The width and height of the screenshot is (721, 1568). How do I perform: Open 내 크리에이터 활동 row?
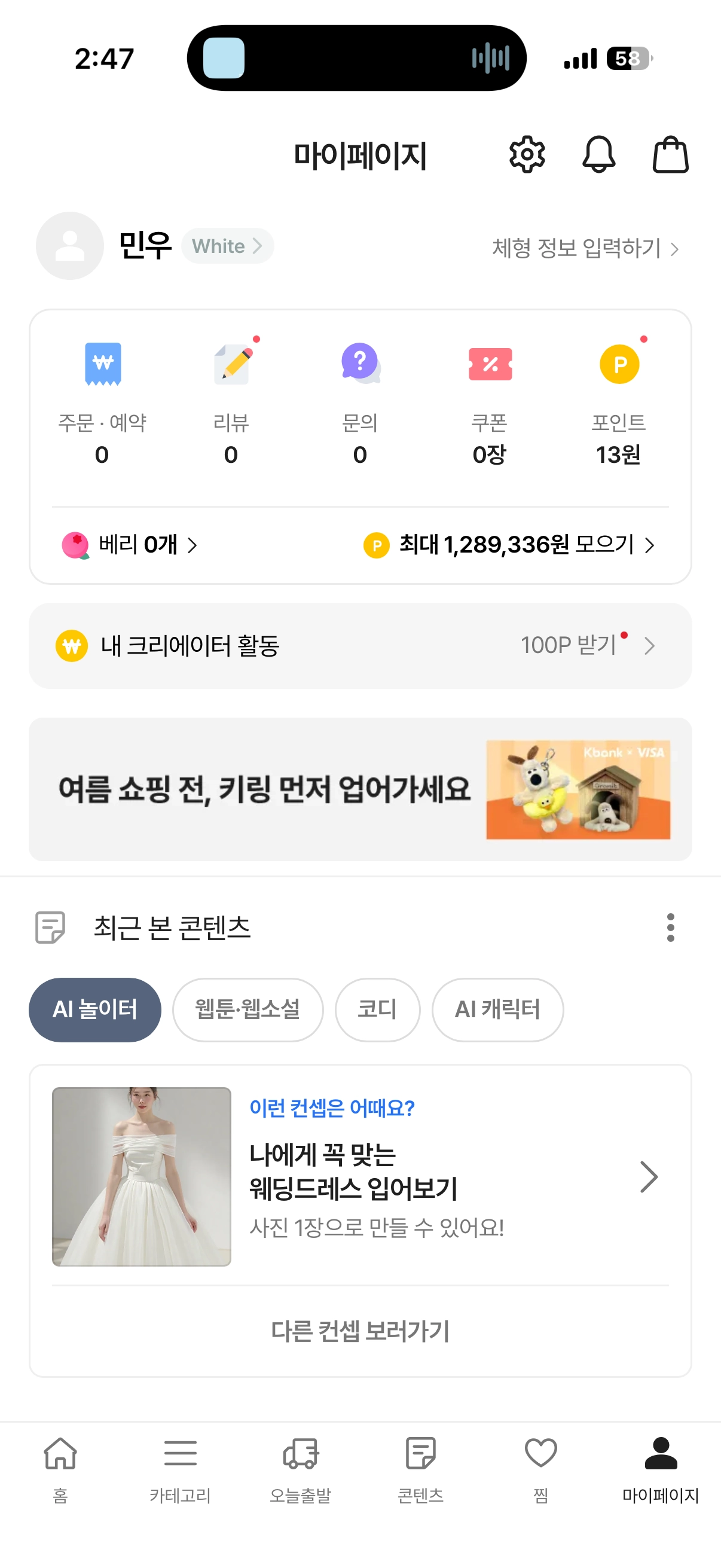click(360, 646)
